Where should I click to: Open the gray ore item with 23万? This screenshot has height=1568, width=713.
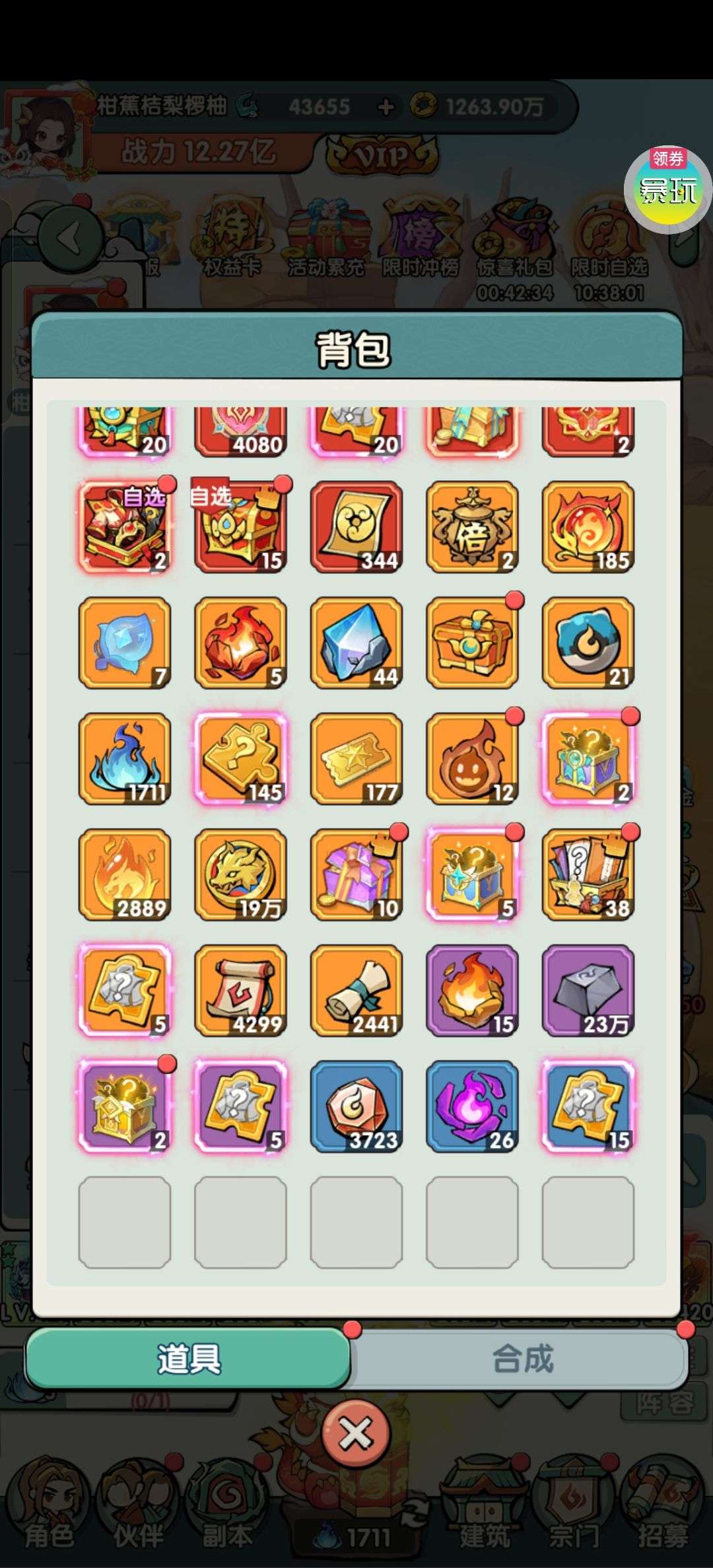tap(588, 990)
